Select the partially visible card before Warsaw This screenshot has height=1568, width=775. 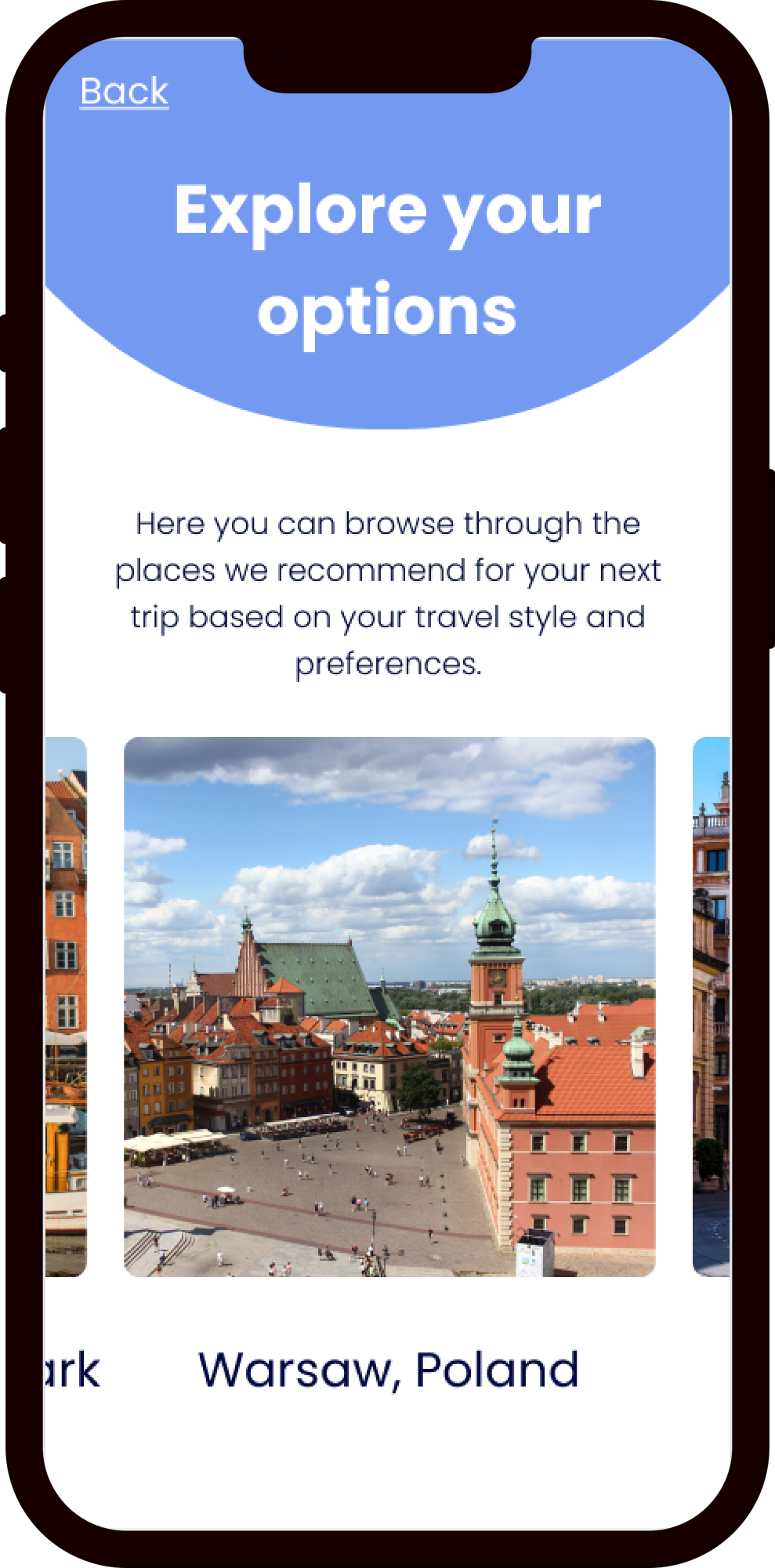[x=66, y=1007]
